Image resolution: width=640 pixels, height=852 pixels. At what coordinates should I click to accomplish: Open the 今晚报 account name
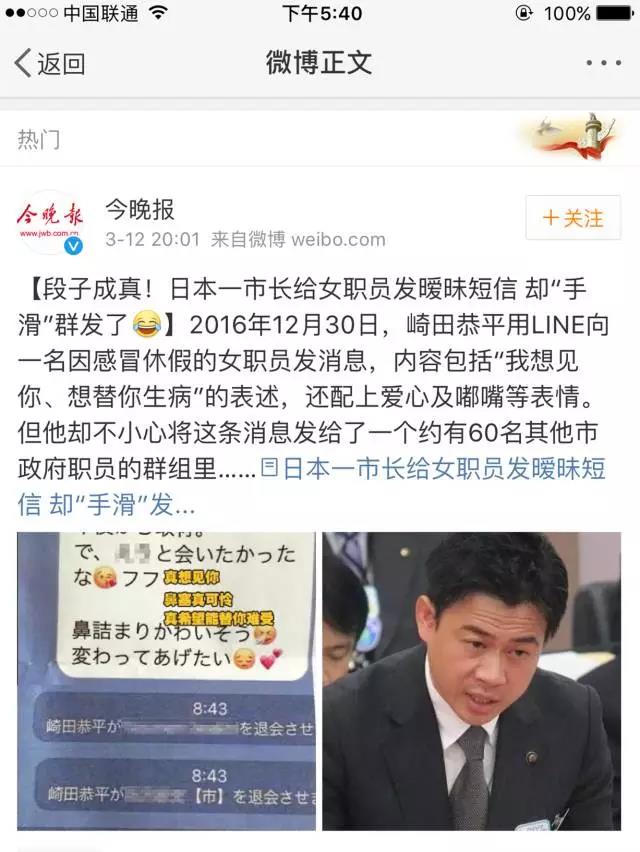139,209
